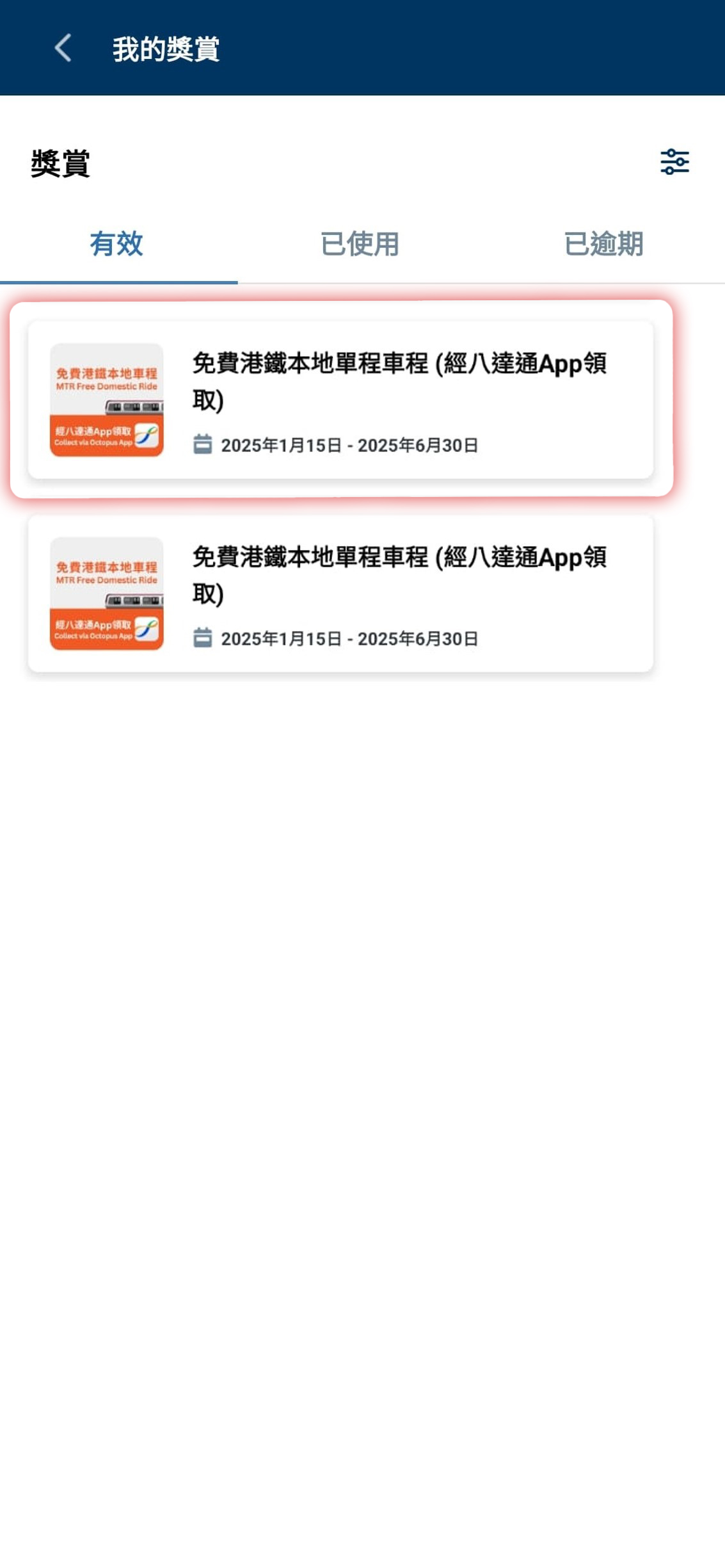The image size is (725, 1568).
Task: Select the 有效 tab
Action: (116, 244)
